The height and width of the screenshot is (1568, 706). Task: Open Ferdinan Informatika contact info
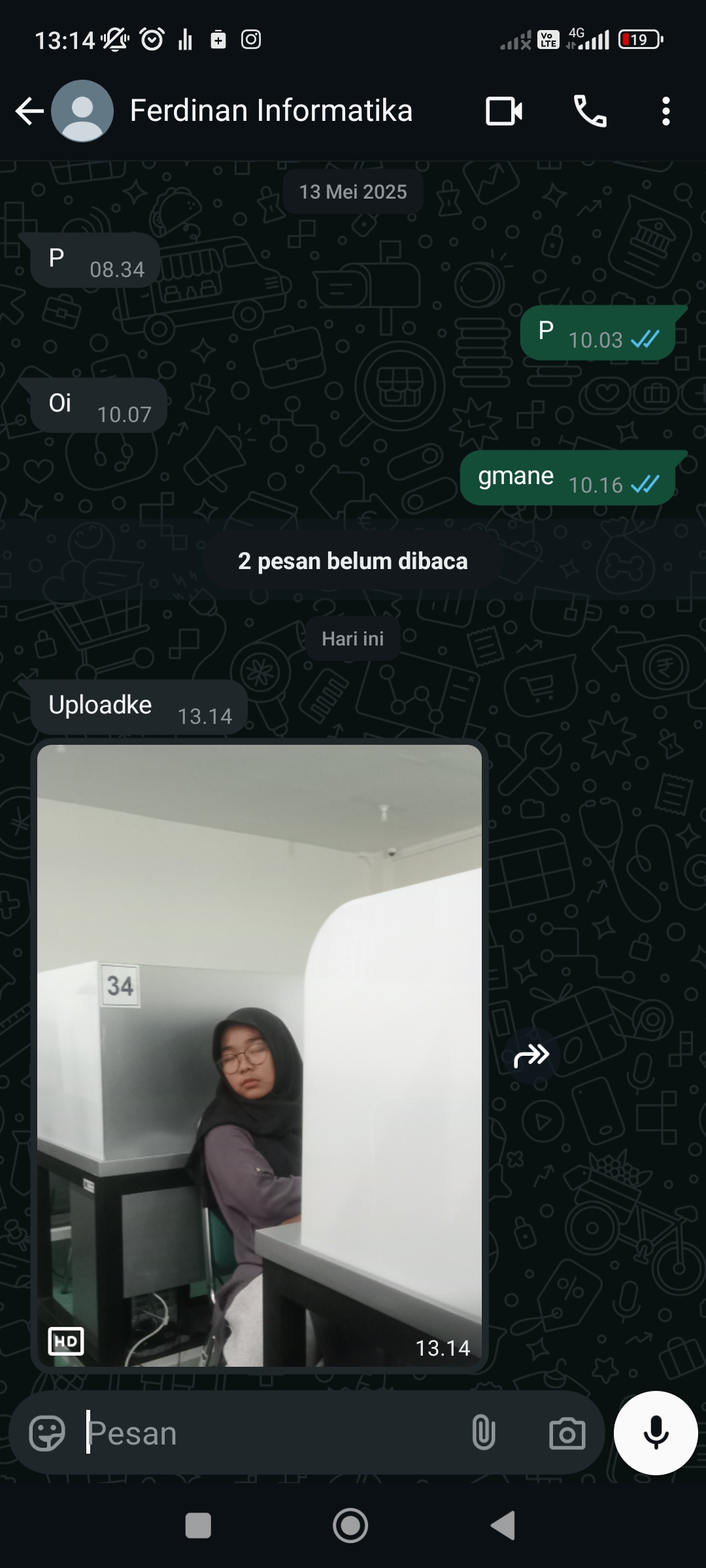pyautogui.click(x=271, y=111)
